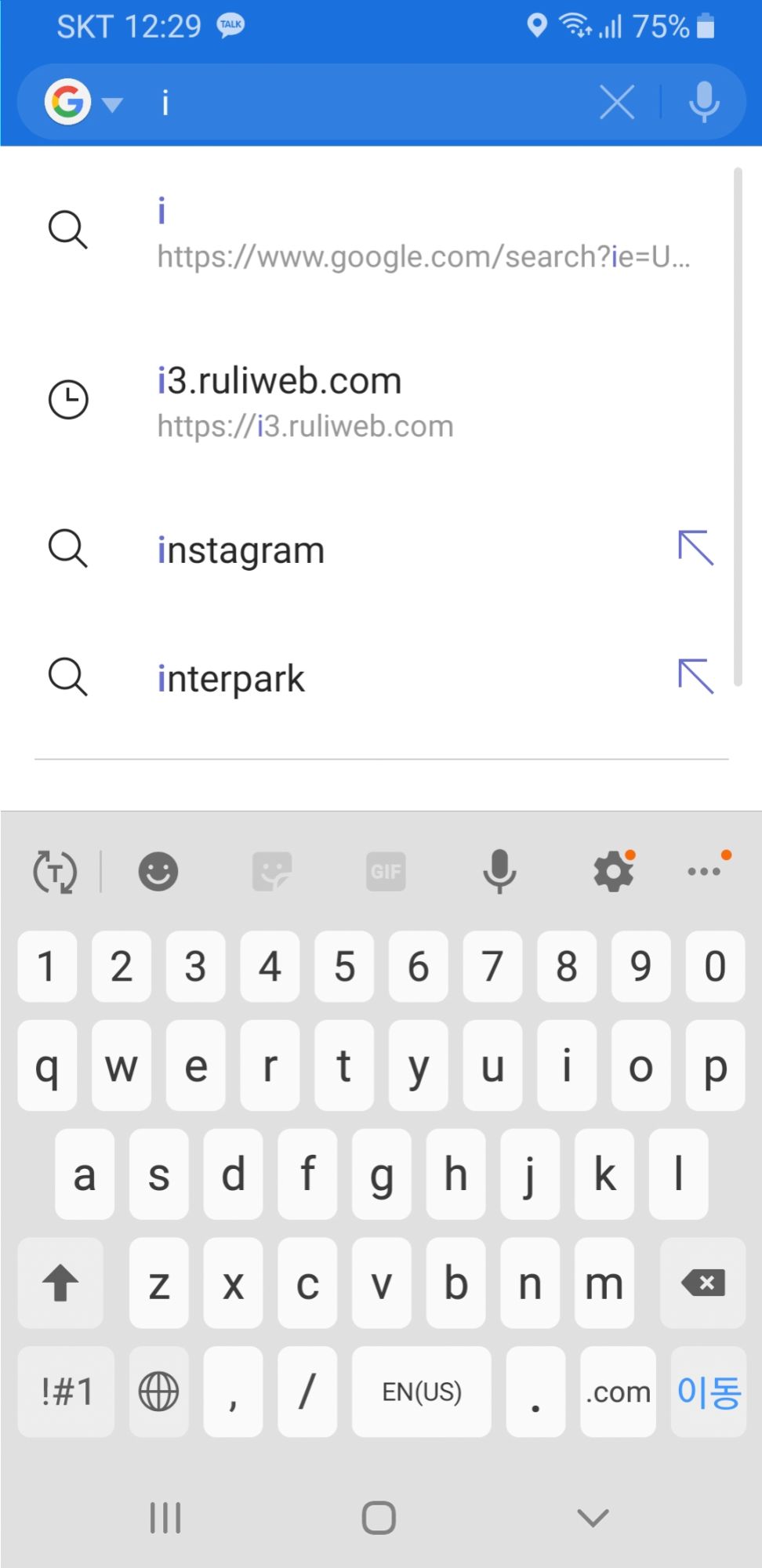Tap the .com key on keyboard
The height and width of the screenshot is (1568, 762).
(x=618, y=1392)
